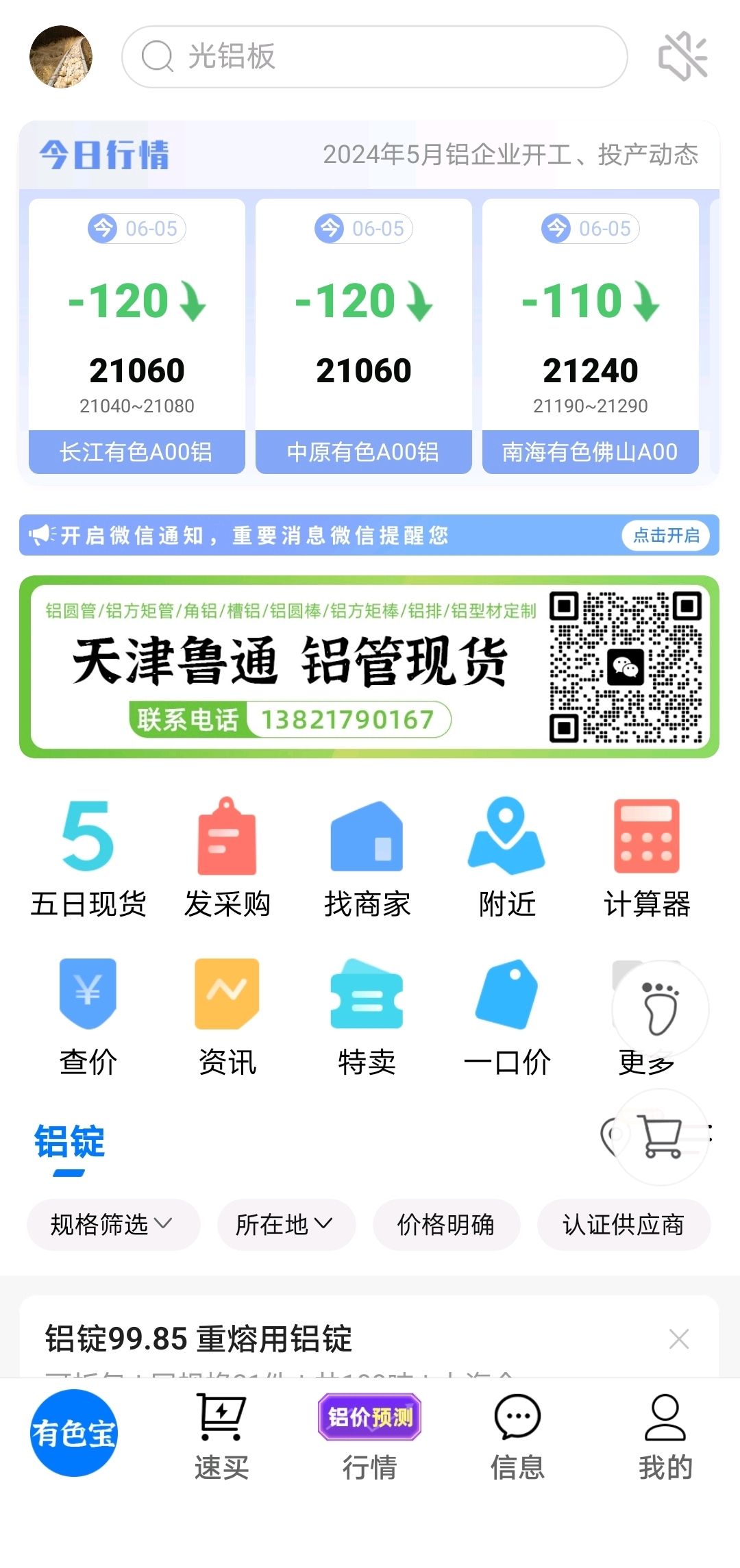Open the profile avatar photo
This screenshot has width=740, height=1568.
point(61,57)
